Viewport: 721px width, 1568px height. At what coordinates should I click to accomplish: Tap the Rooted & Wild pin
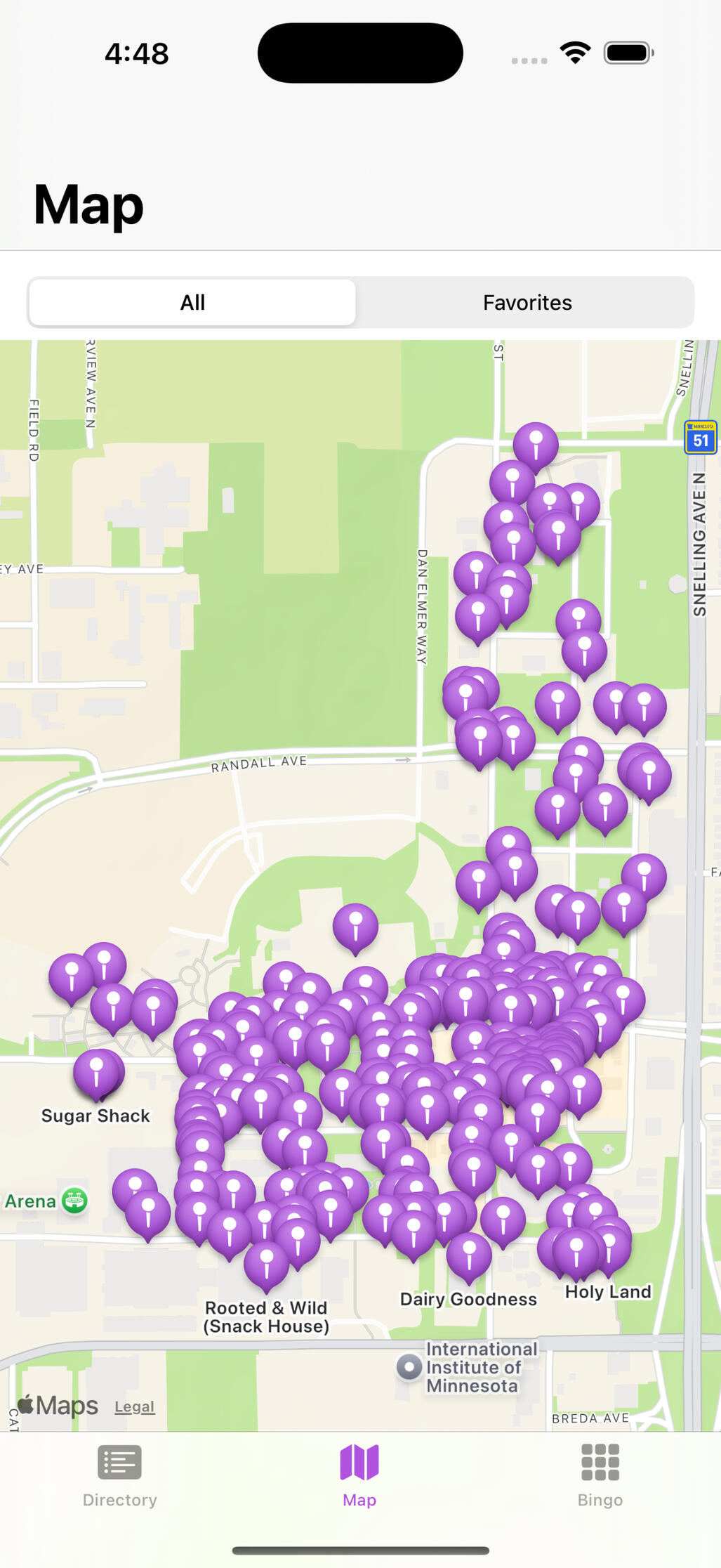(x=266, y=1263)
